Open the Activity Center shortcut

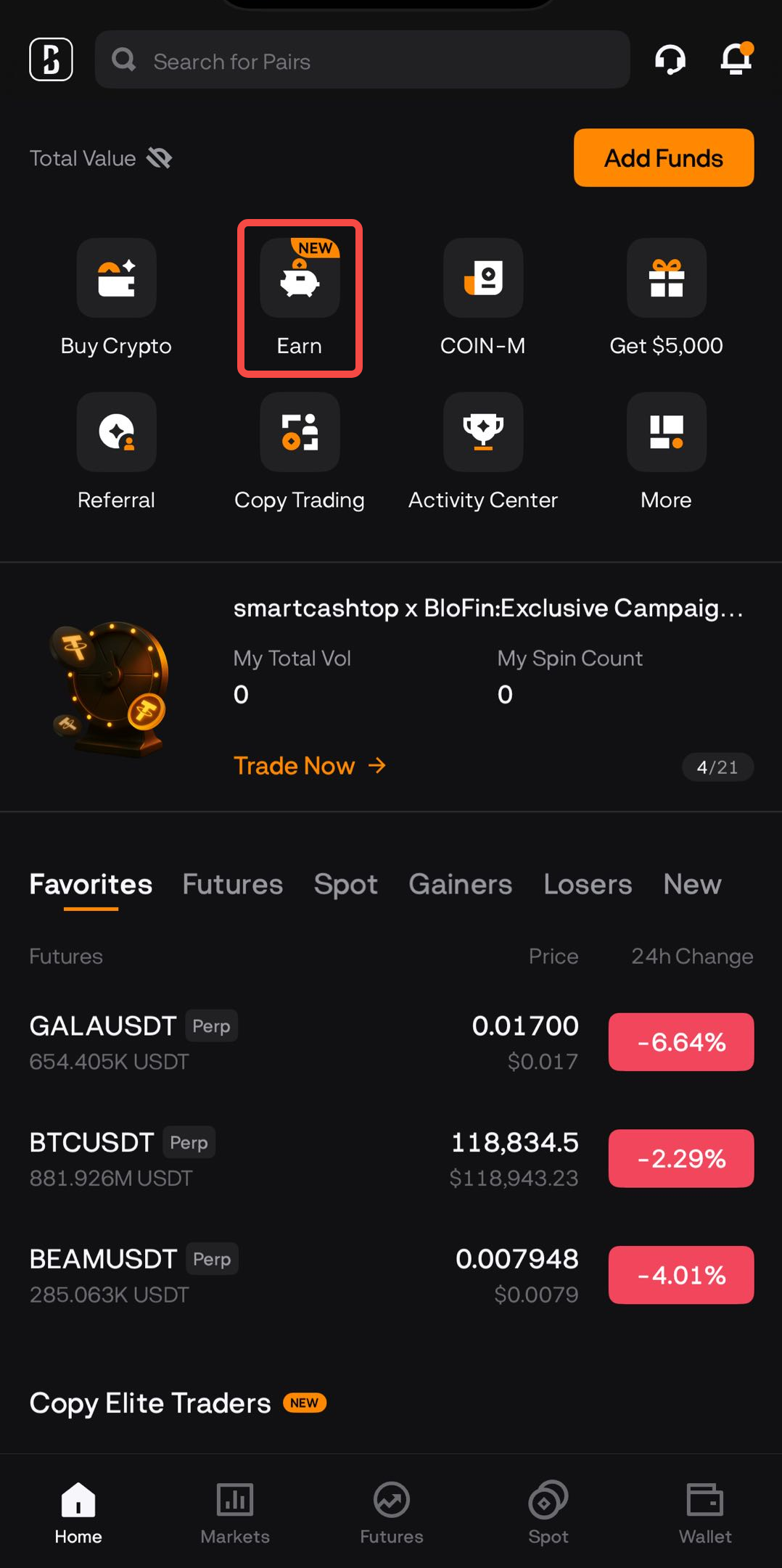click(483, 452)
